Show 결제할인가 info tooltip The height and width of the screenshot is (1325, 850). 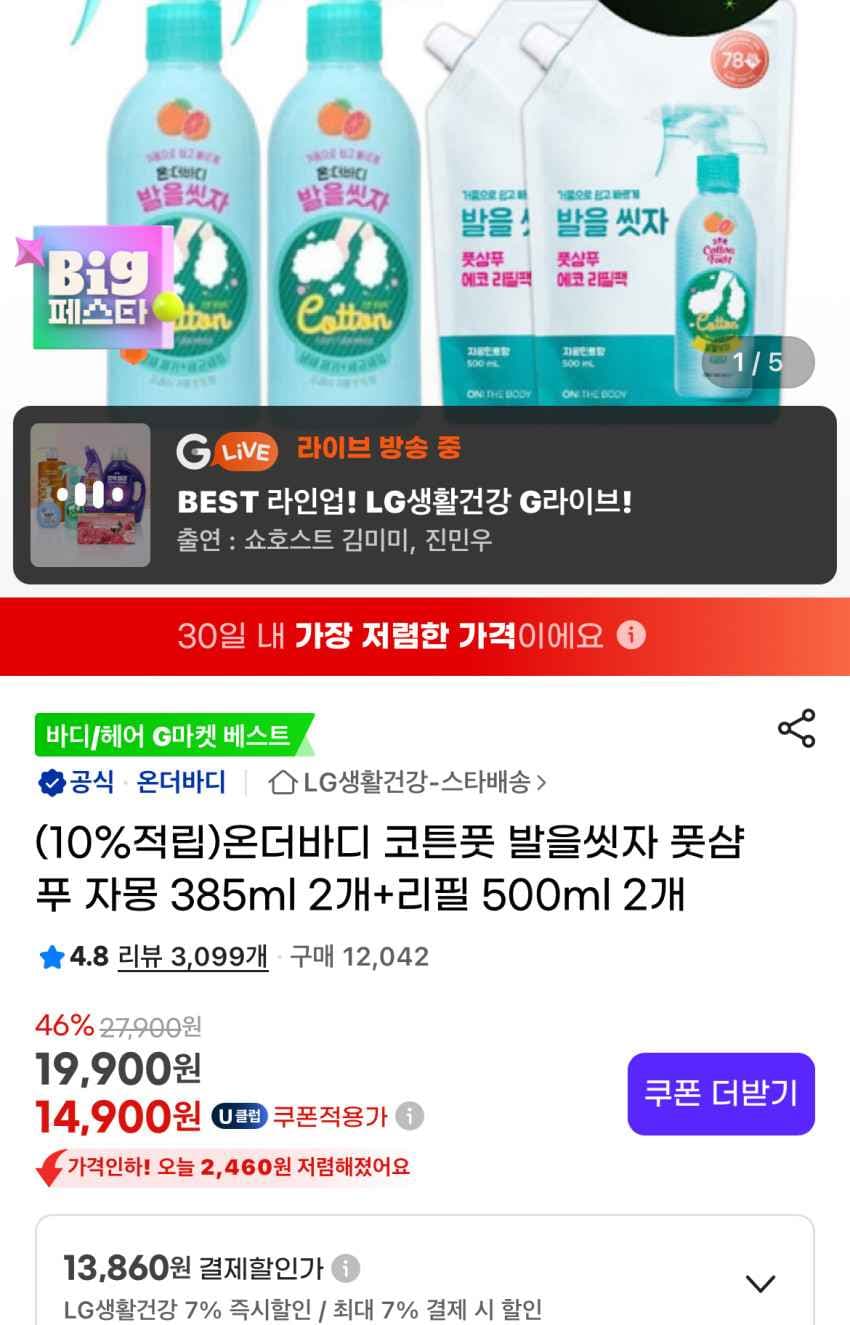click(x=345, y=1269)
